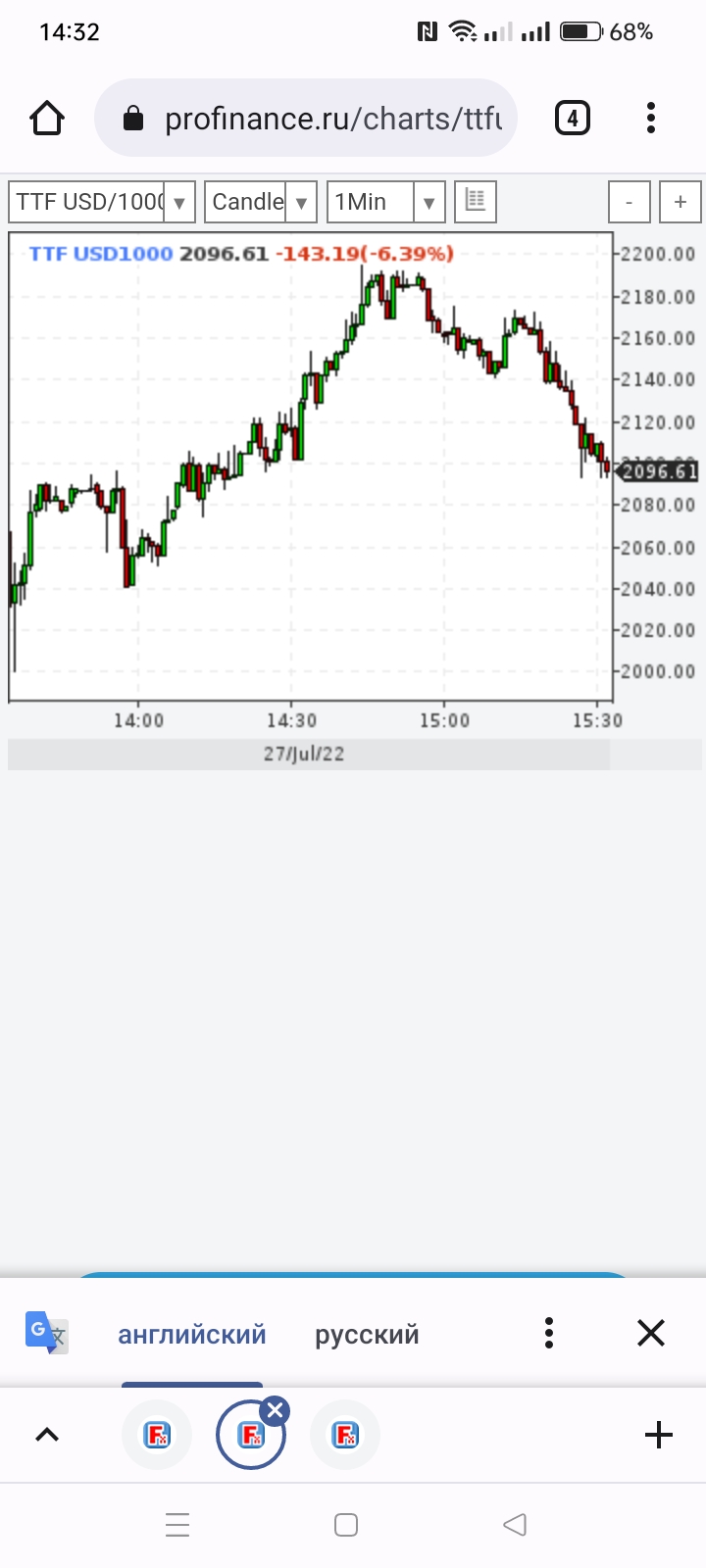Change the Candle chart type dropdown
Screen dimensions: 706x1568
tap(261, 202)
